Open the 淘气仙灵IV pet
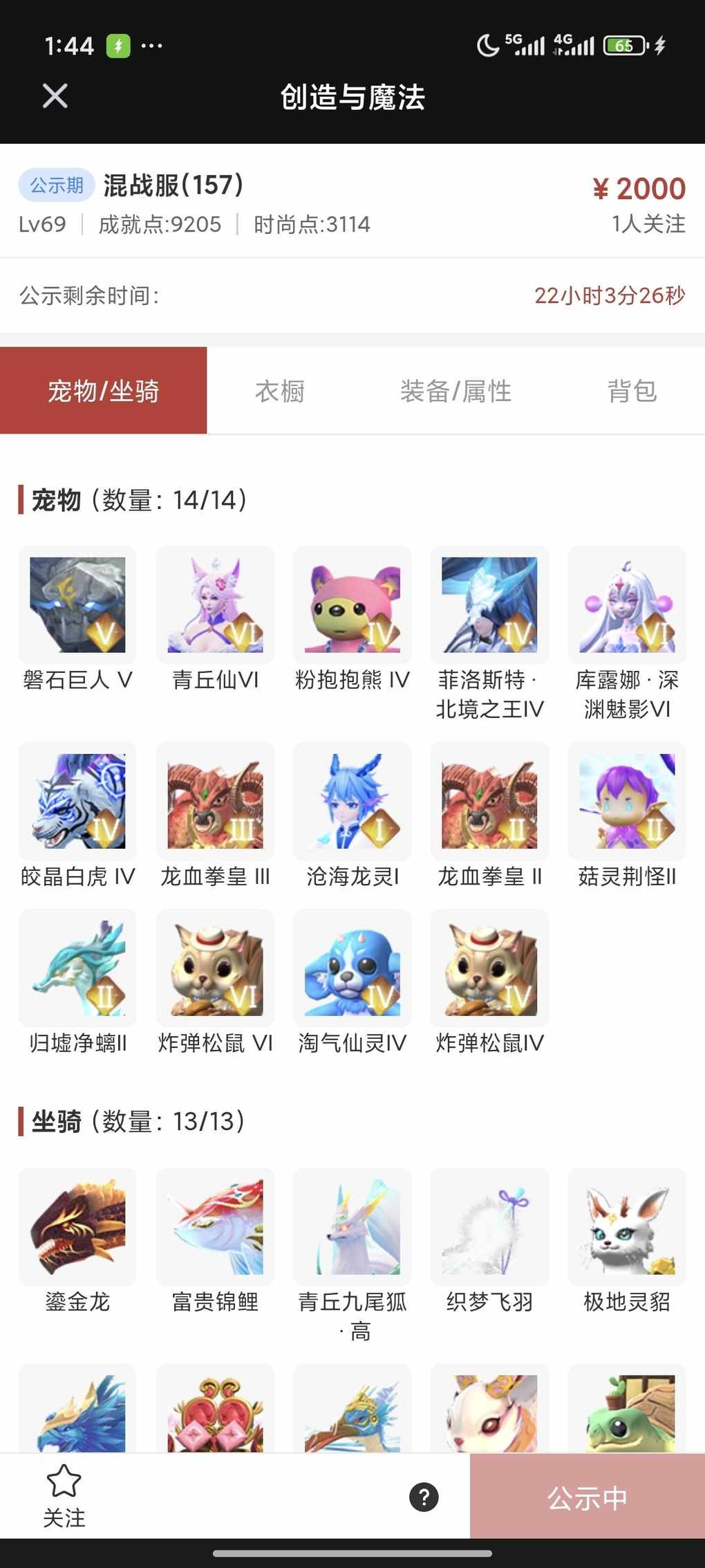The height and width of the screenshot is (1568, 705). 352,968
